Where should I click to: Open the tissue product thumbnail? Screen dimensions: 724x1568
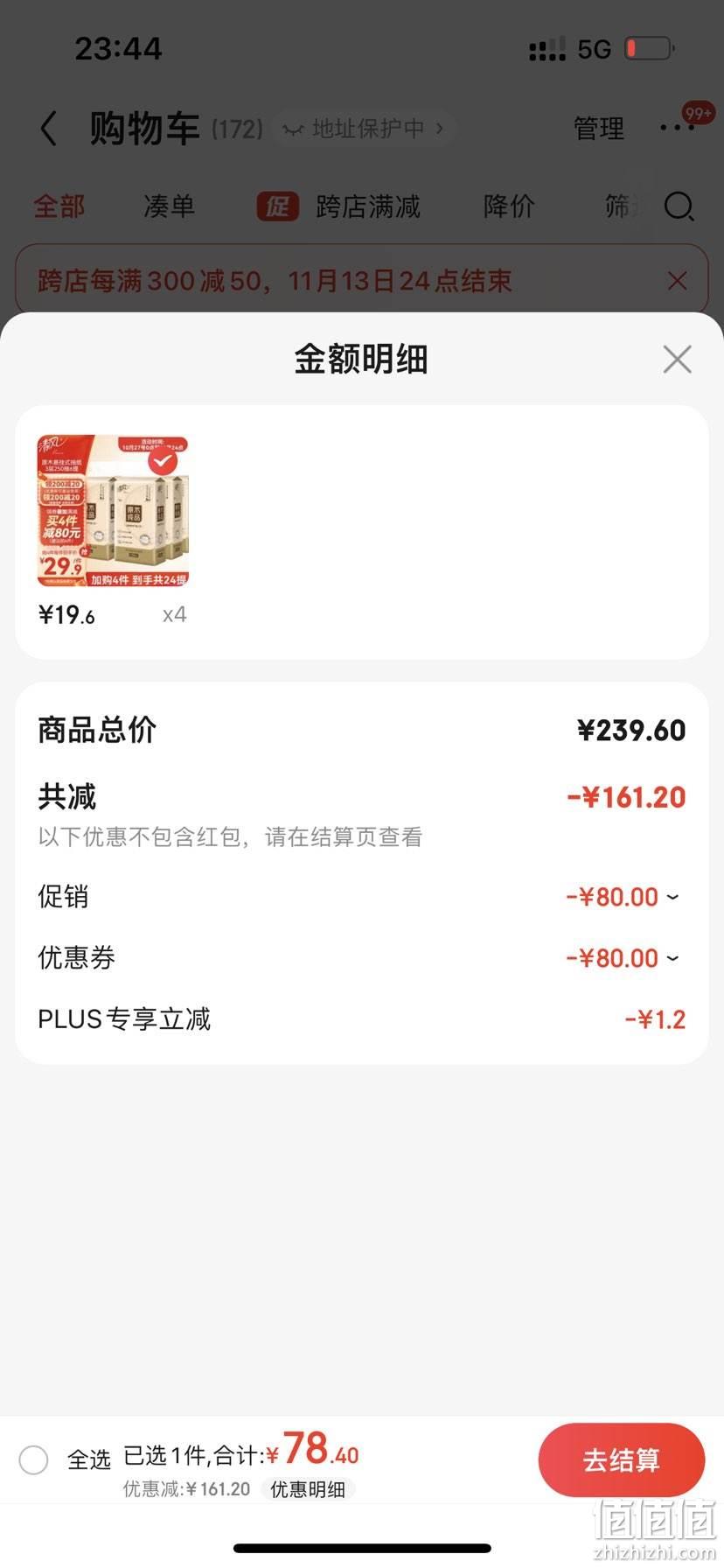(x=113, y=511)
